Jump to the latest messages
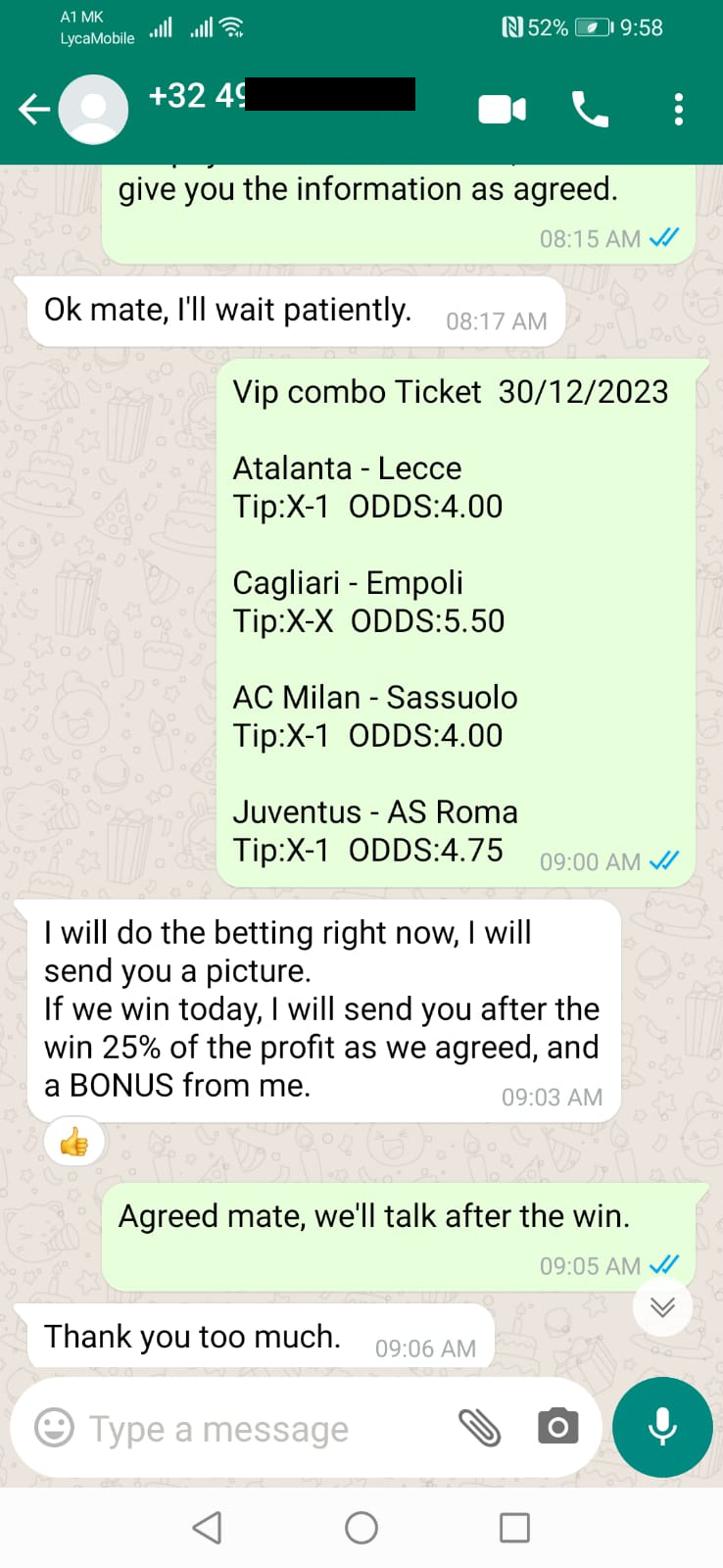 click(663, 1306)
